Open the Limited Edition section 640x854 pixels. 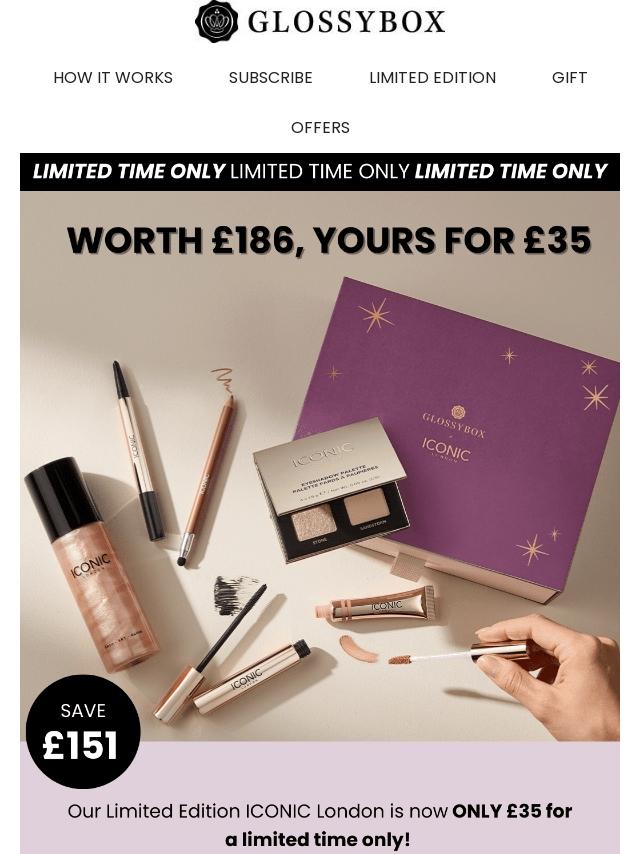tap(432, 78)
